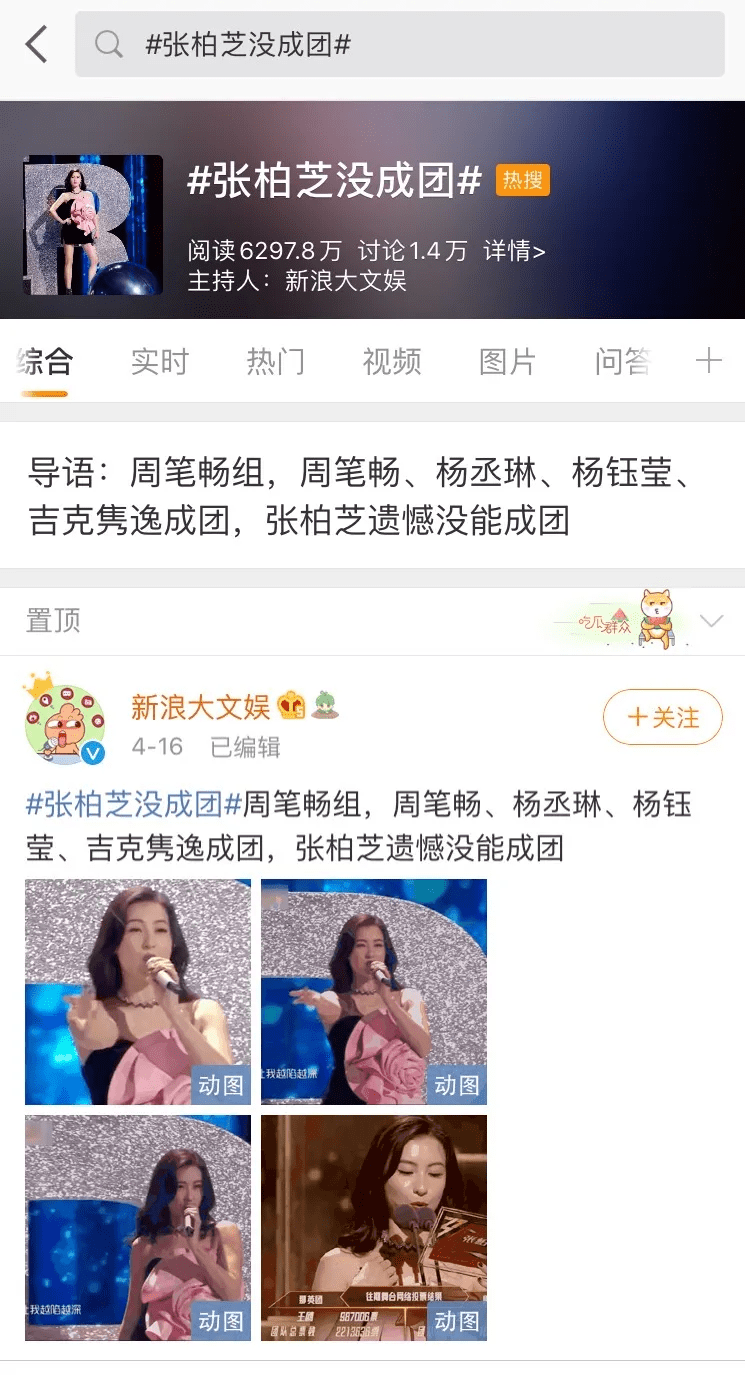The image size is (745, 1375).
Task: Select the 问答 tab
Action: pyautogui.click(x=623, y=362)
